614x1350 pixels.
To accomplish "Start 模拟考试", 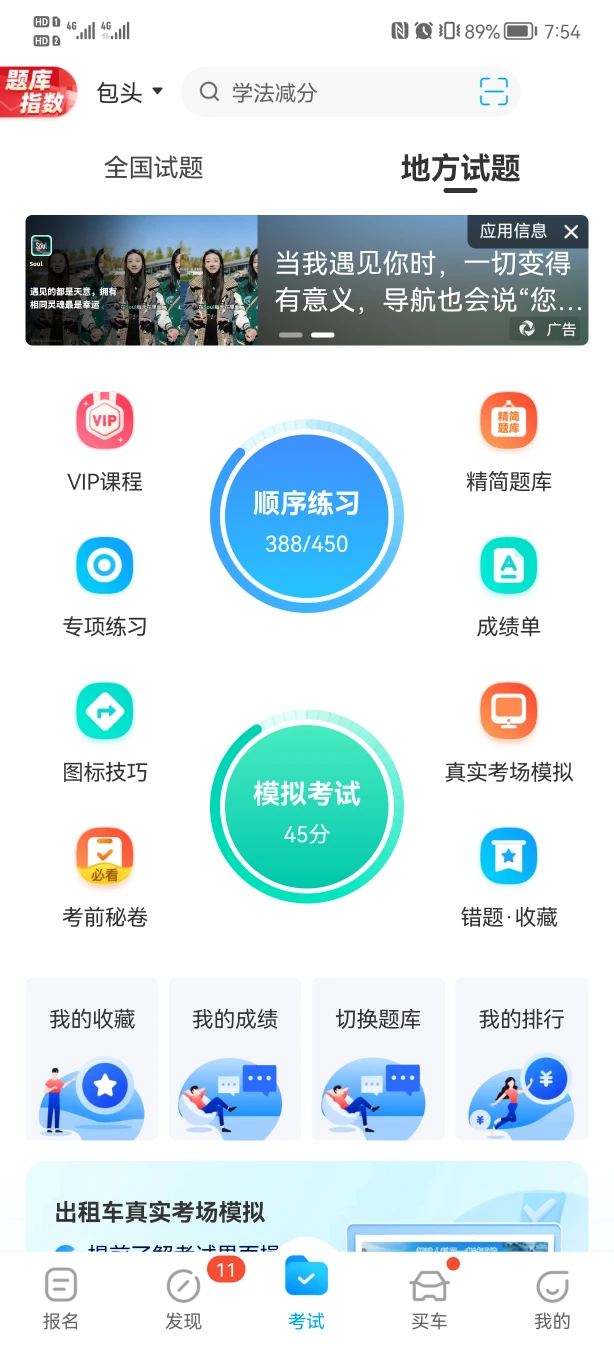I will point(306,807).
